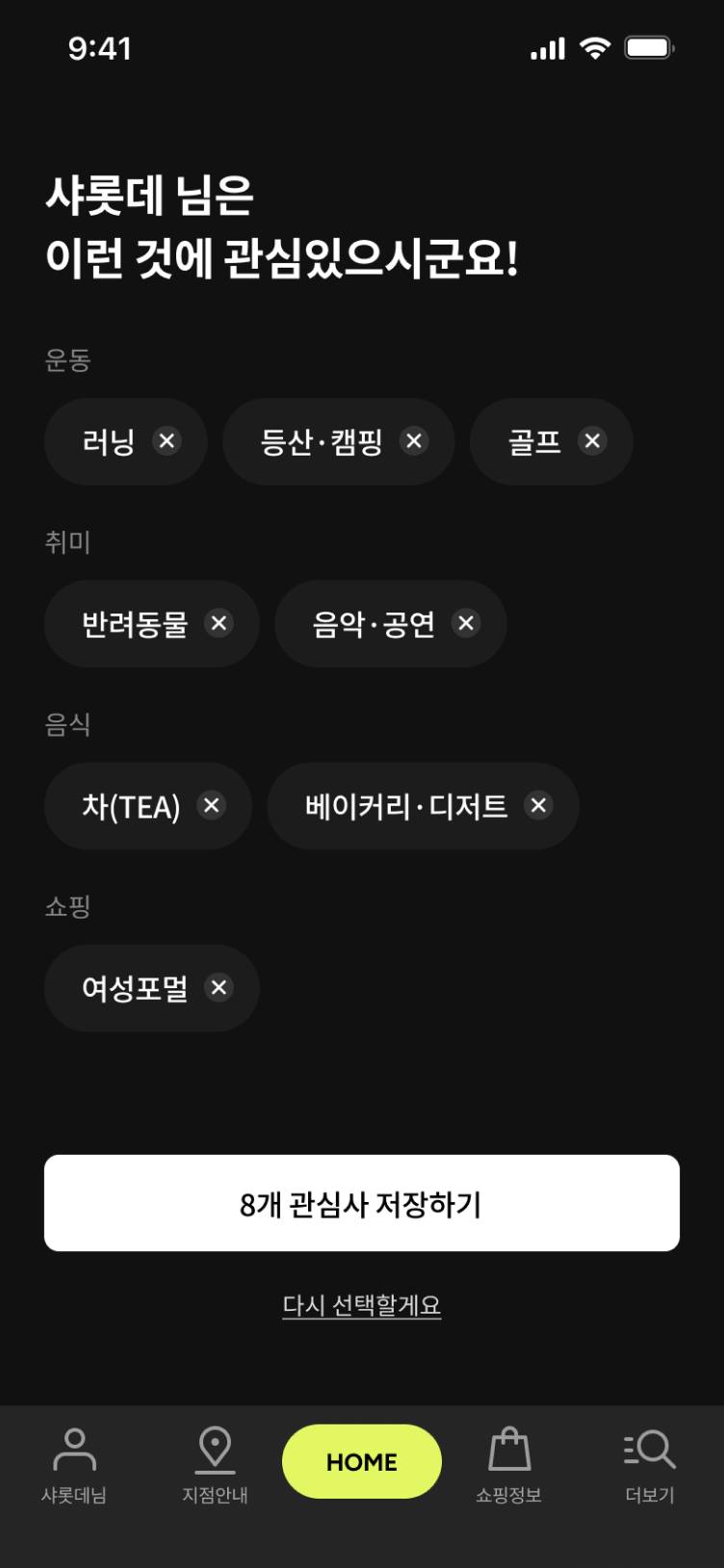Switch to the 더보기 tab
The image size is (724, 1568).
pos(650,1466)
